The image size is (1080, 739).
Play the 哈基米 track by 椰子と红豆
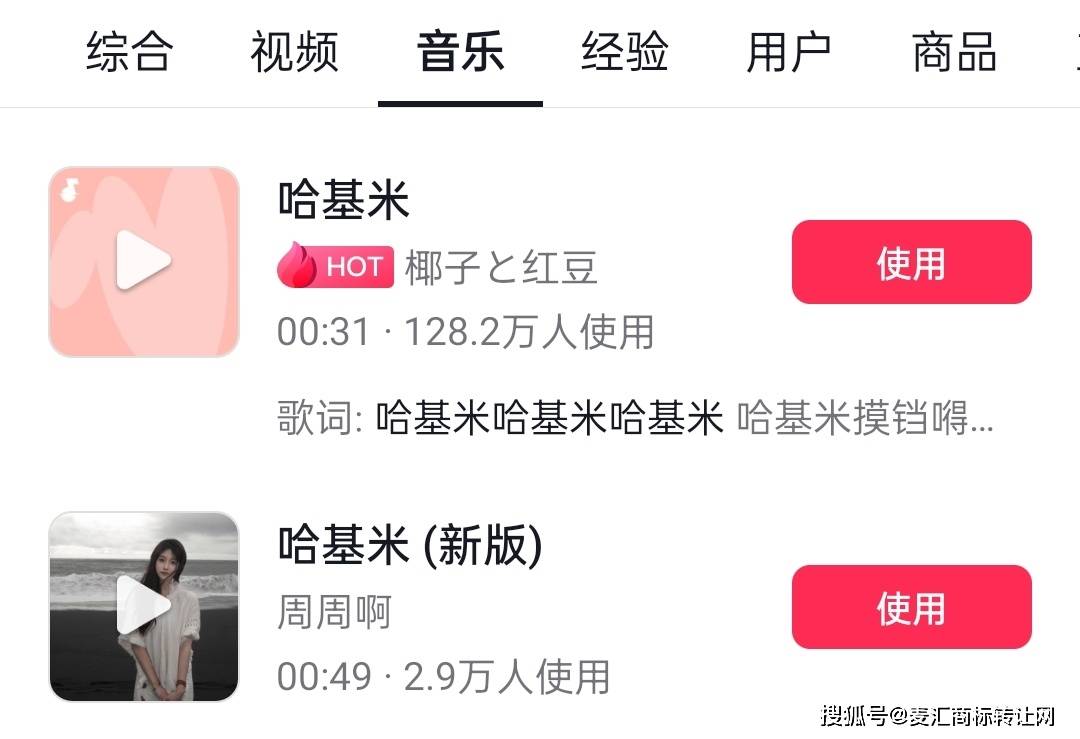tap(144, 262)
